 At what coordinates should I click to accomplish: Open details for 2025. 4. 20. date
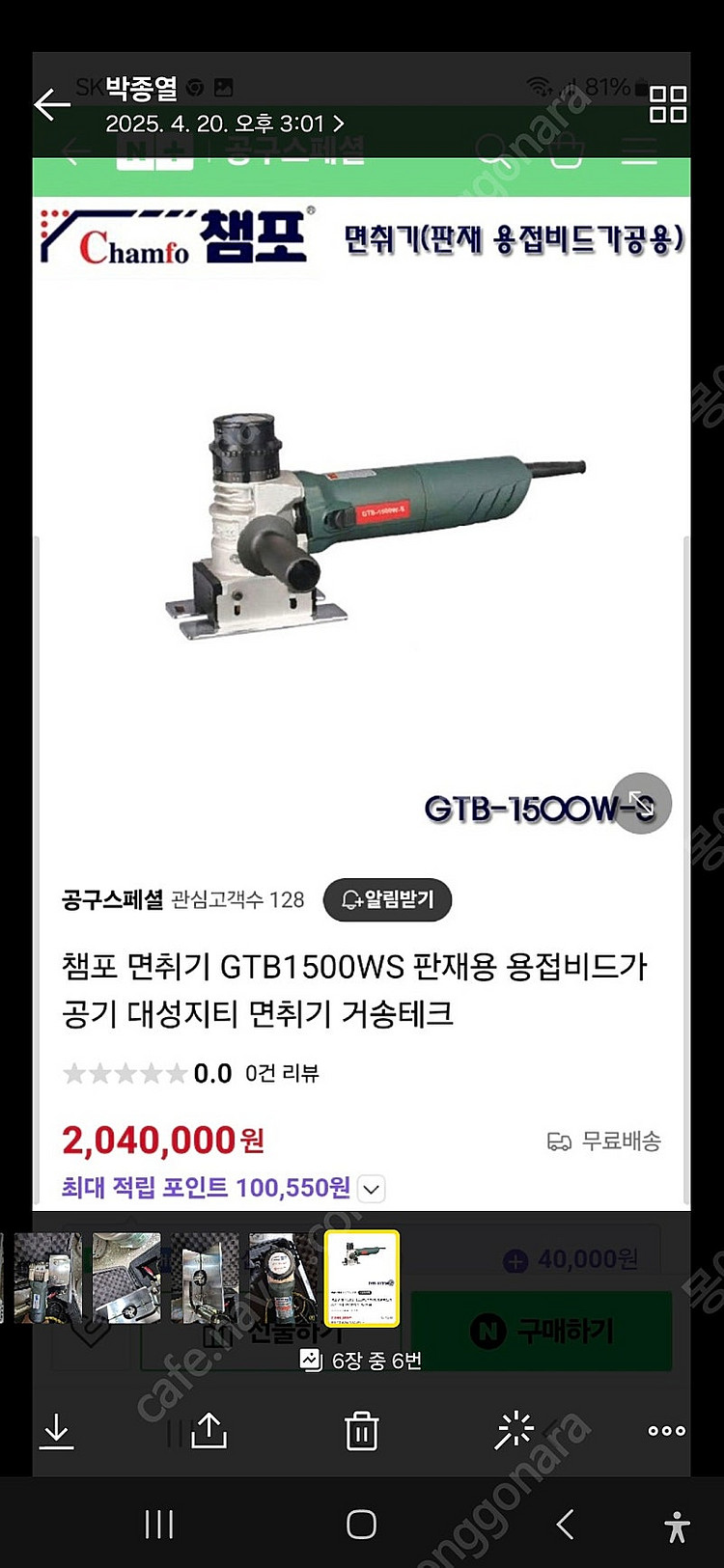(x=224, y=124)
